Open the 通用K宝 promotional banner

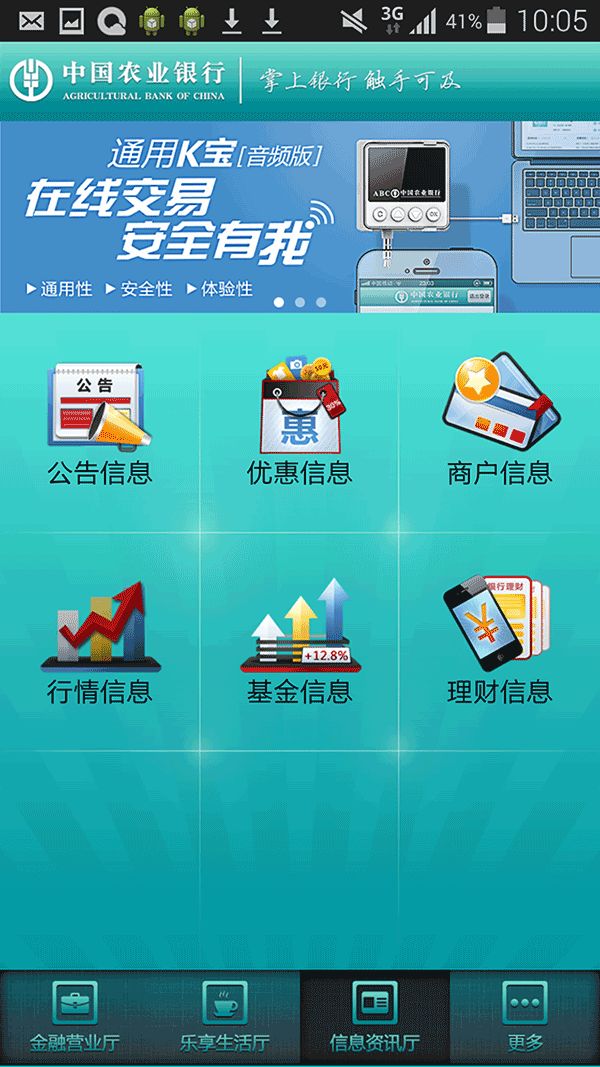(x=300, y=217)
